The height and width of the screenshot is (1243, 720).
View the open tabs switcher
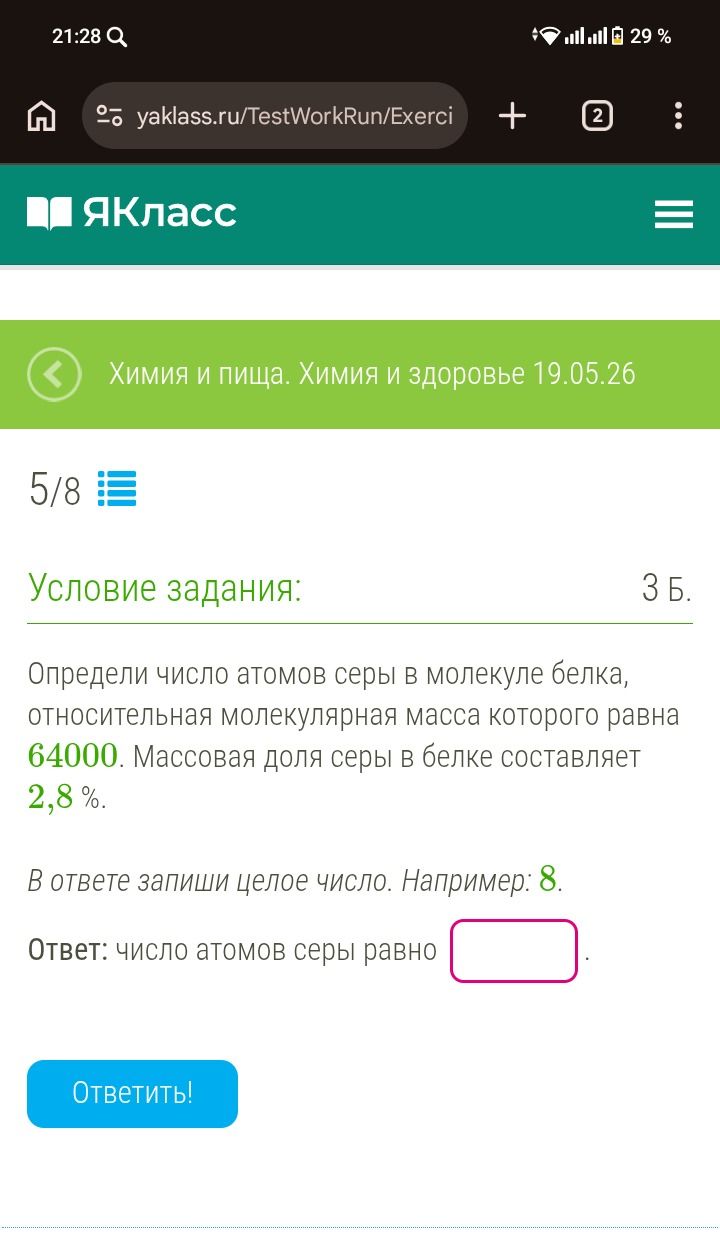tap(597, 116)
